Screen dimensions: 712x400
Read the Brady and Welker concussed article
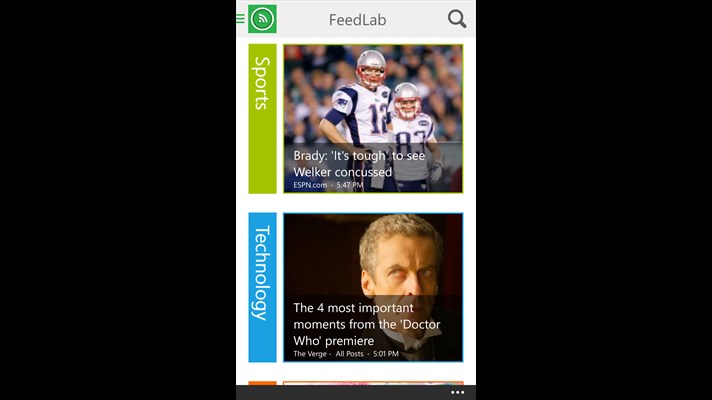(373, 118)
